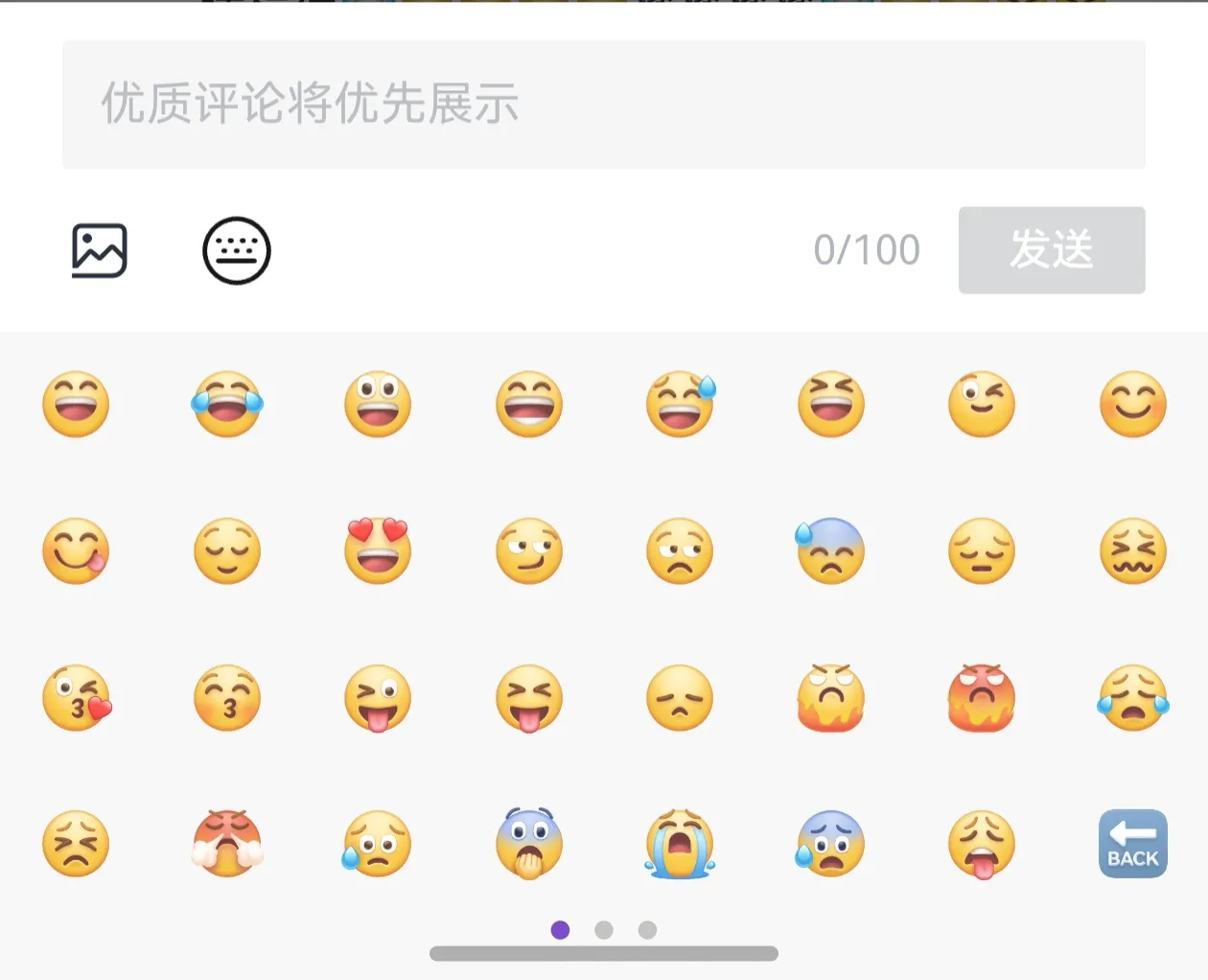
Task: Insert the red angry flaming face
Action: pos(981,698)
